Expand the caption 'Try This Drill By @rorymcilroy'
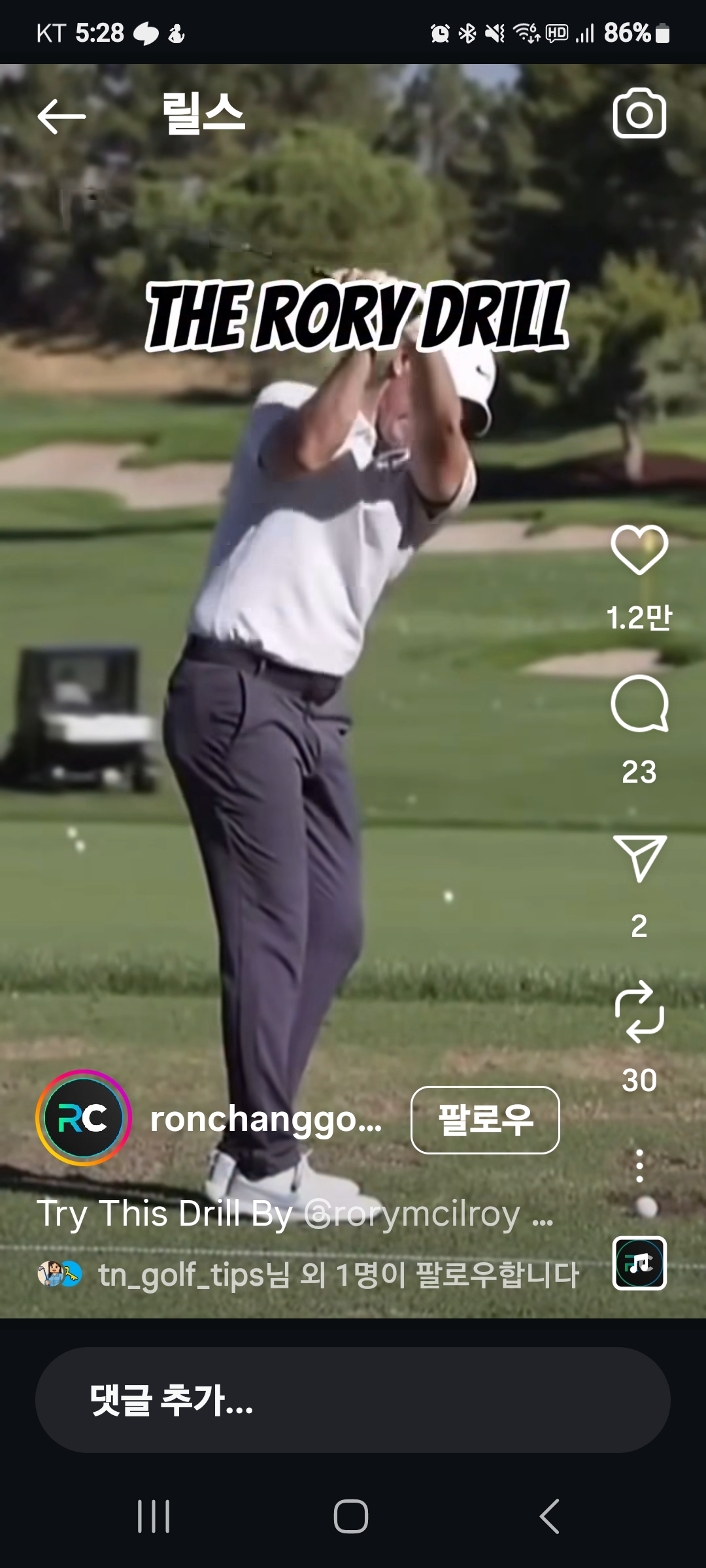Screen dimensions: 706x1568 click(x=294, y=1214)
